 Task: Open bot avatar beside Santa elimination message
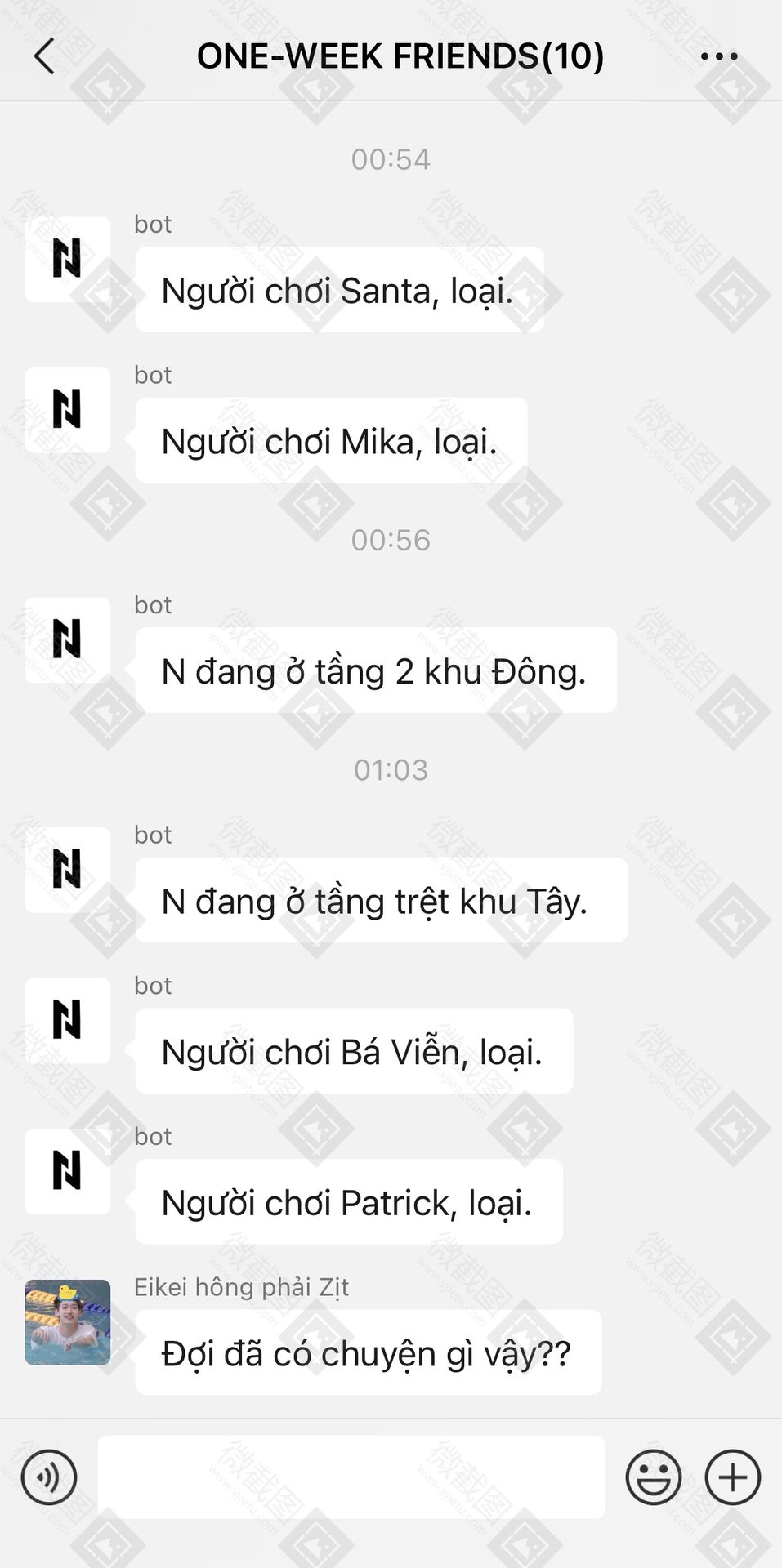click(x=68, y=259)
